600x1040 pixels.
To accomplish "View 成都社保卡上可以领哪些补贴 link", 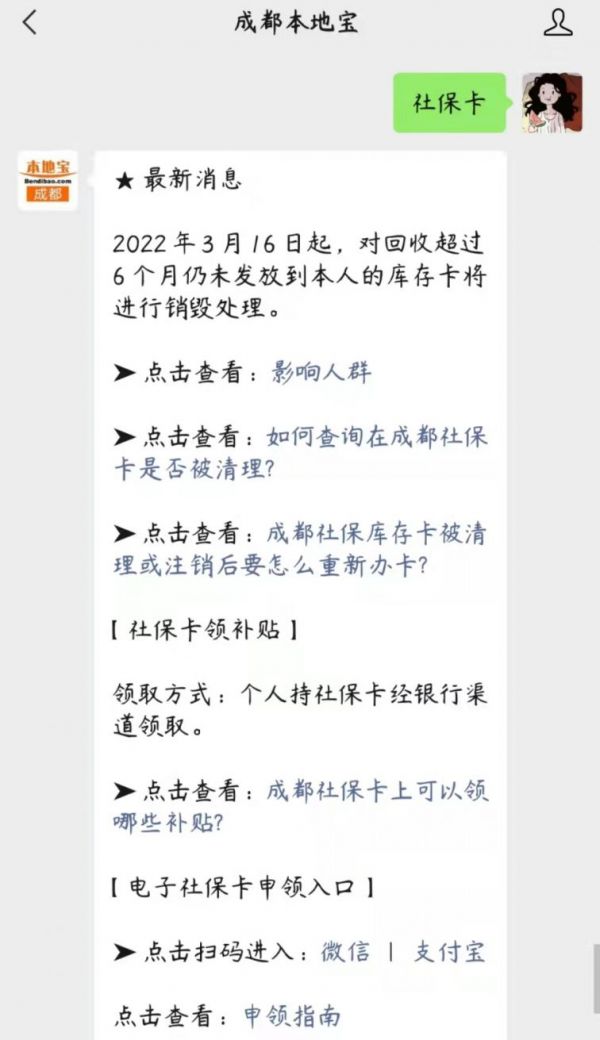I will [300, 807].
